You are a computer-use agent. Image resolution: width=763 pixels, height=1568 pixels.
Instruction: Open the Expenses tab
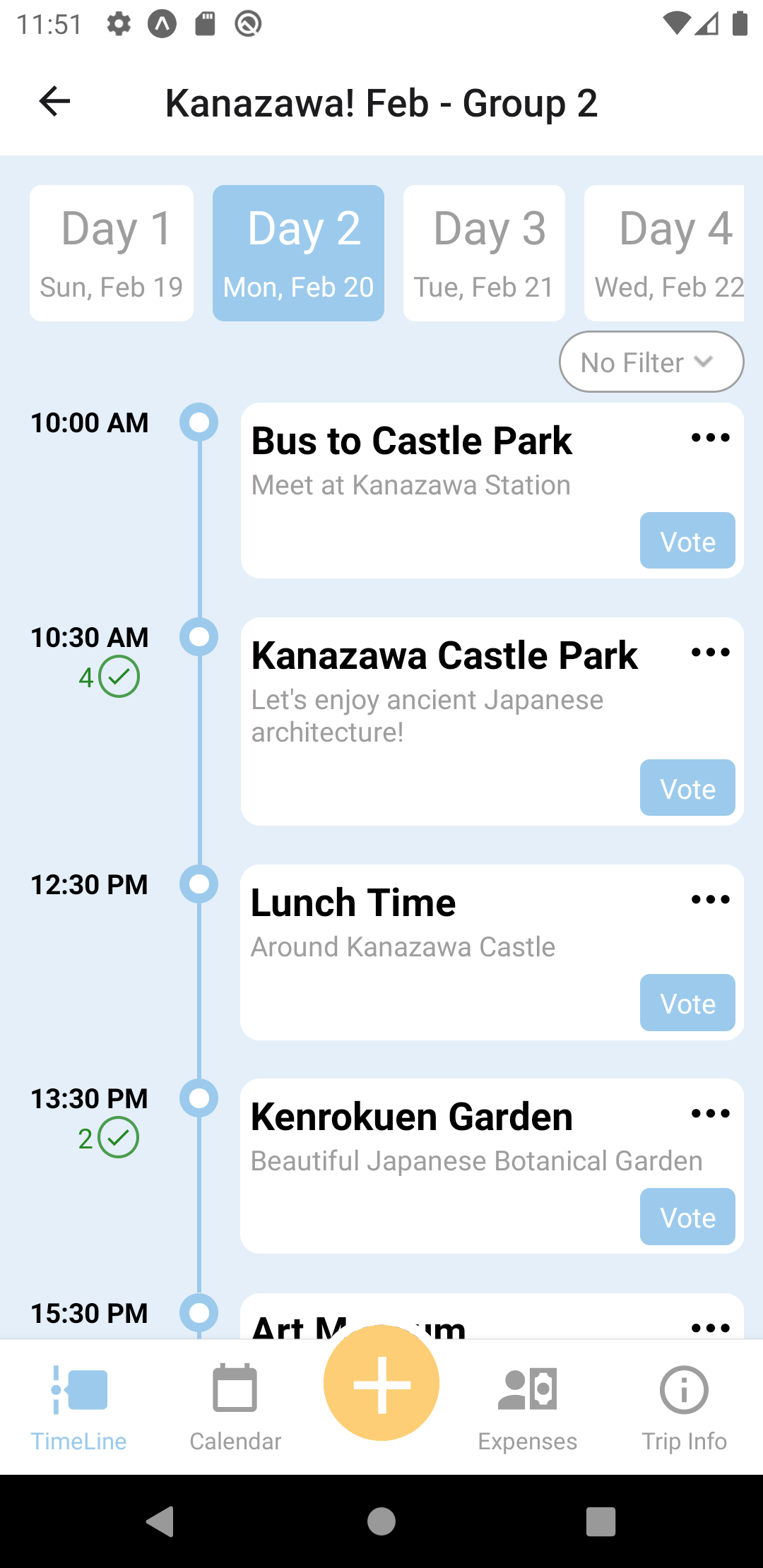pyautogui.click(x=528, y=1406)
